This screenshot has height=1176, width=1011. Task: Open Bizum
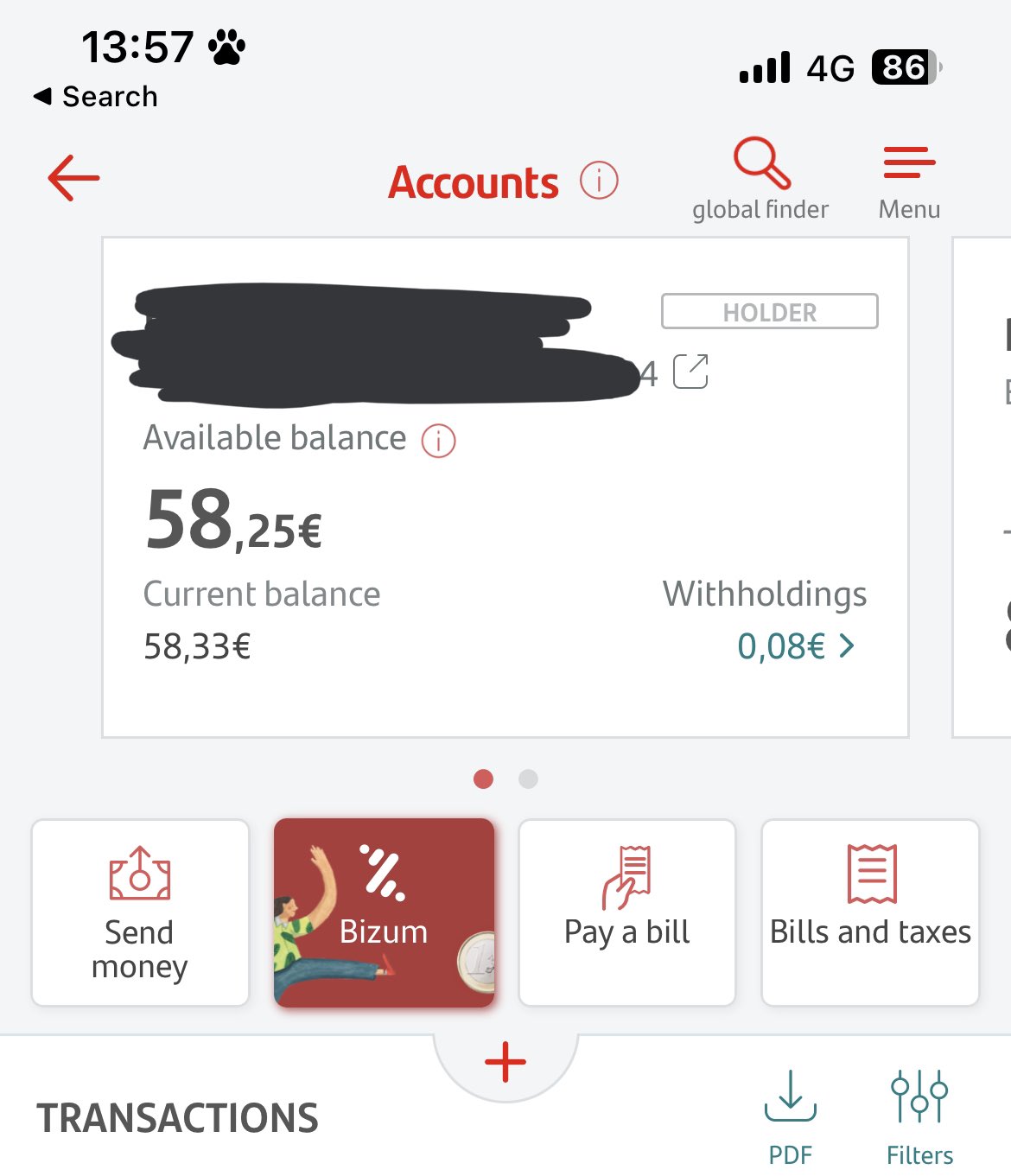[385, 912]
